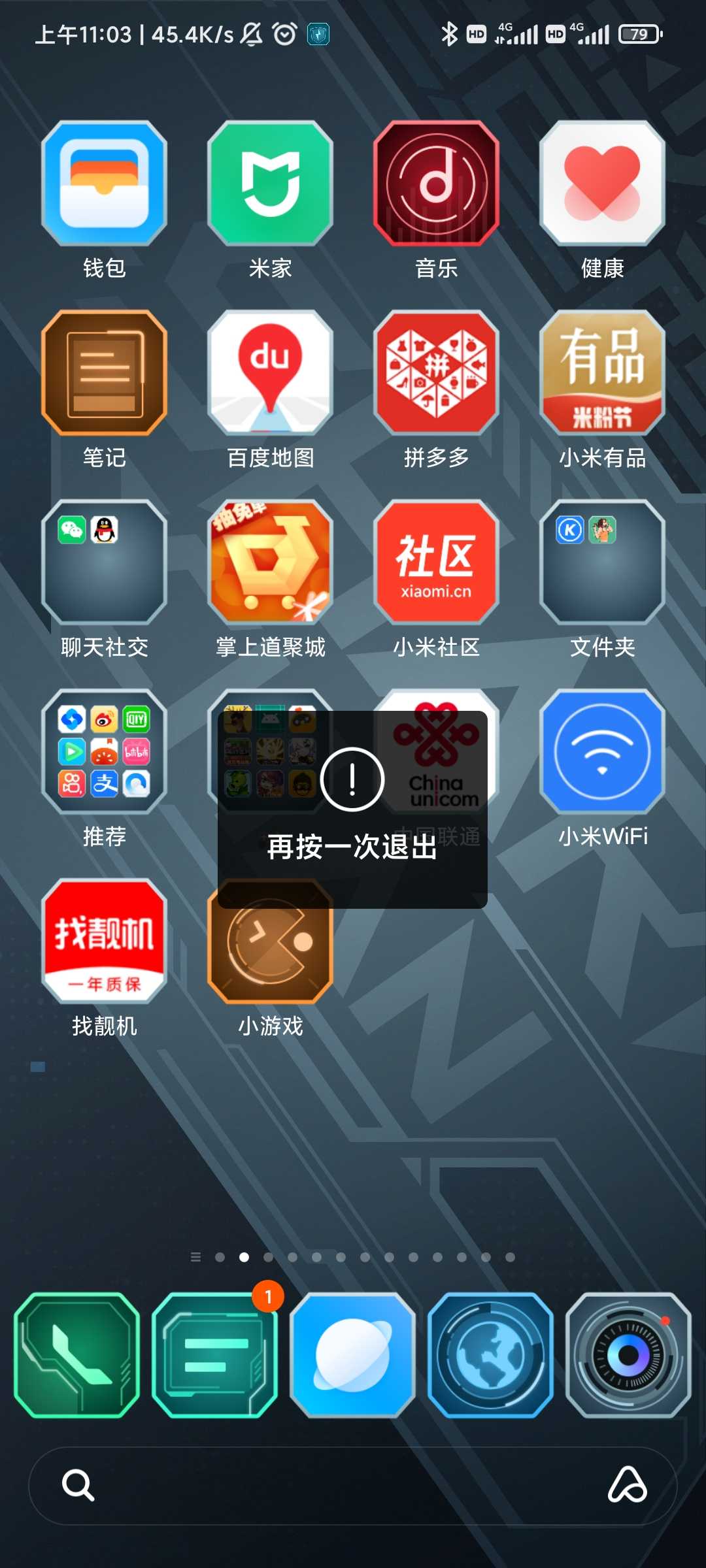Launch the camera from the dock
The image size is (706, 1568).
coord(628,1355)
